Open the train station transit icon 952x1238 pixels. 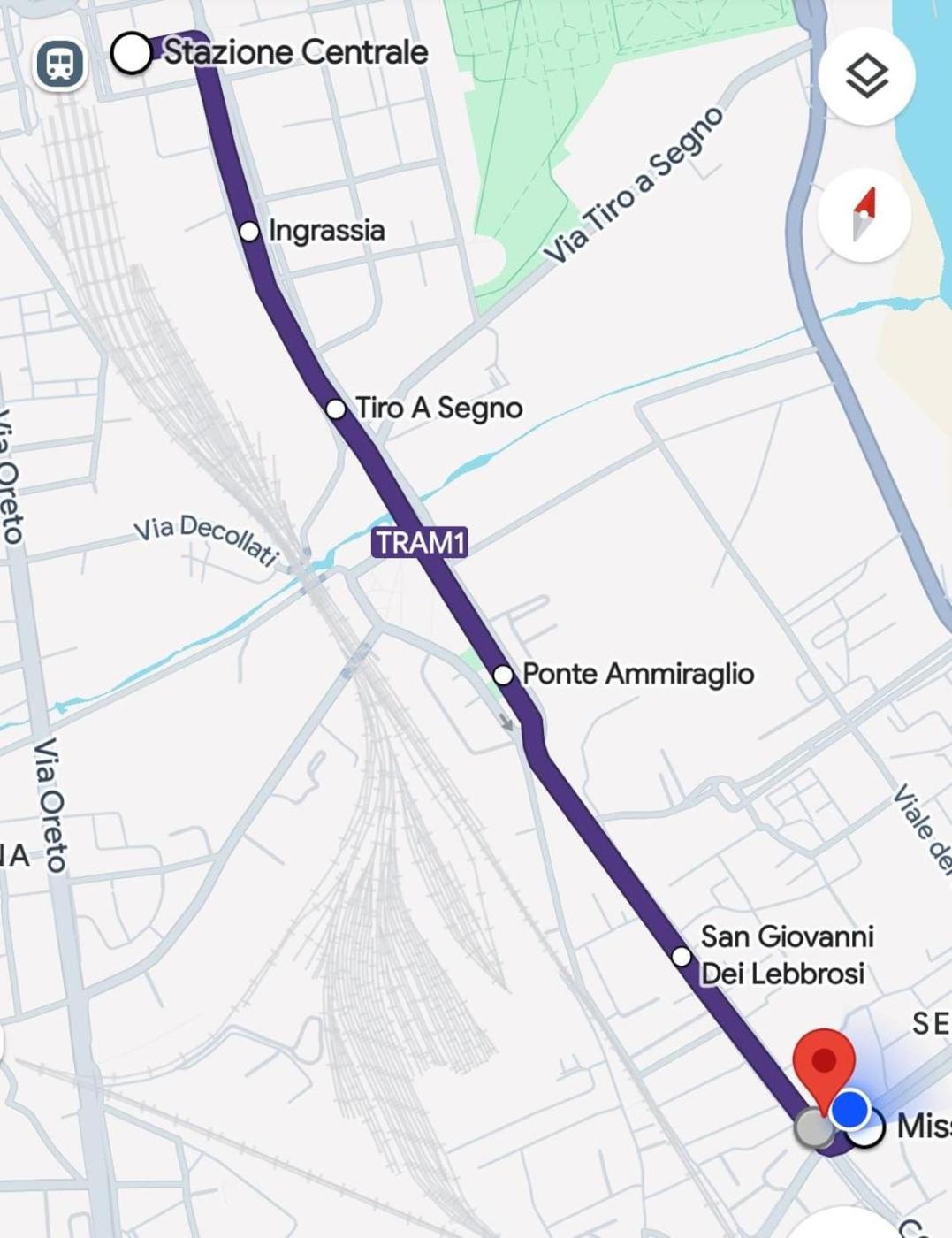click(x=60, y=64)
